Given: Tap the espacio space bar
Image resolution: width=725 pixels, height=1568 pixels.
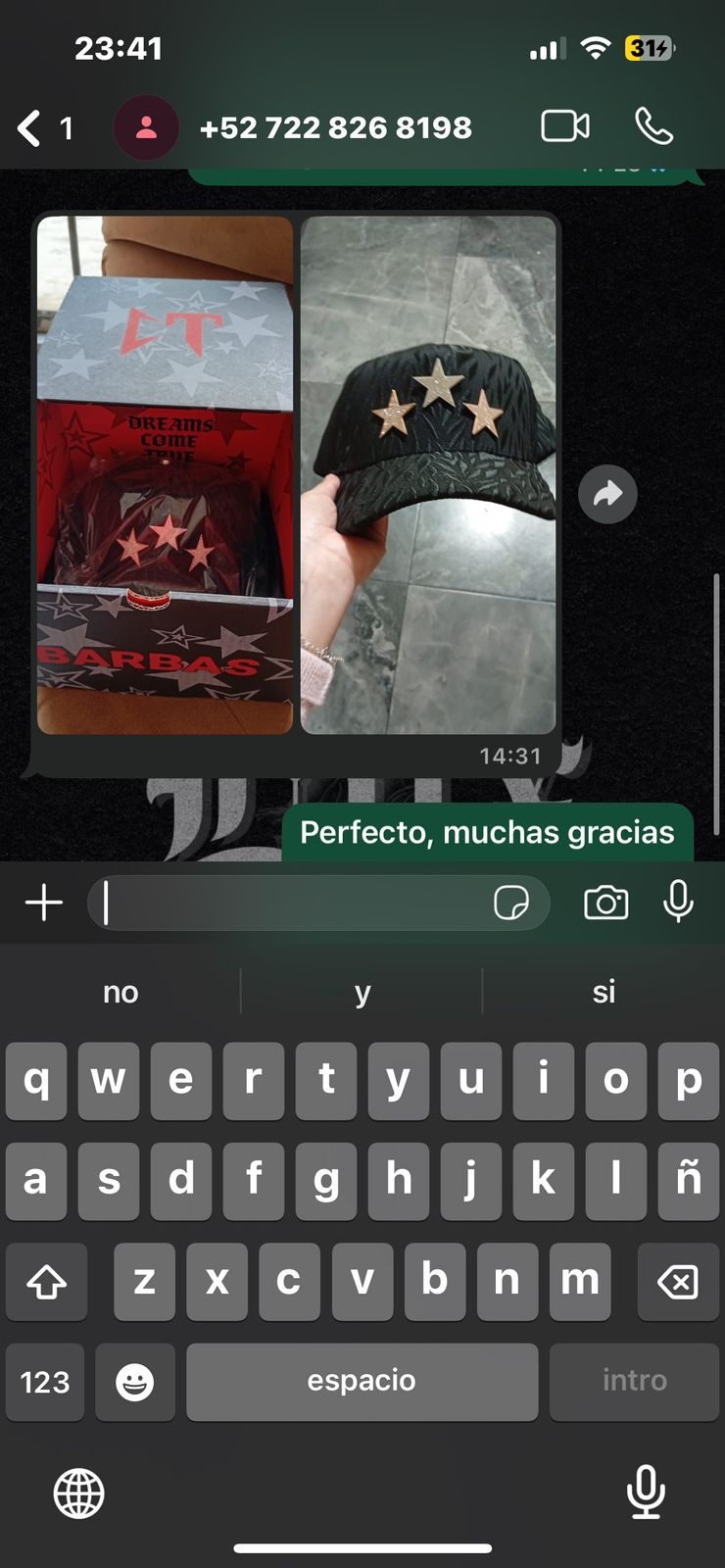Looking at the screenshot, I should point(362,1382).
